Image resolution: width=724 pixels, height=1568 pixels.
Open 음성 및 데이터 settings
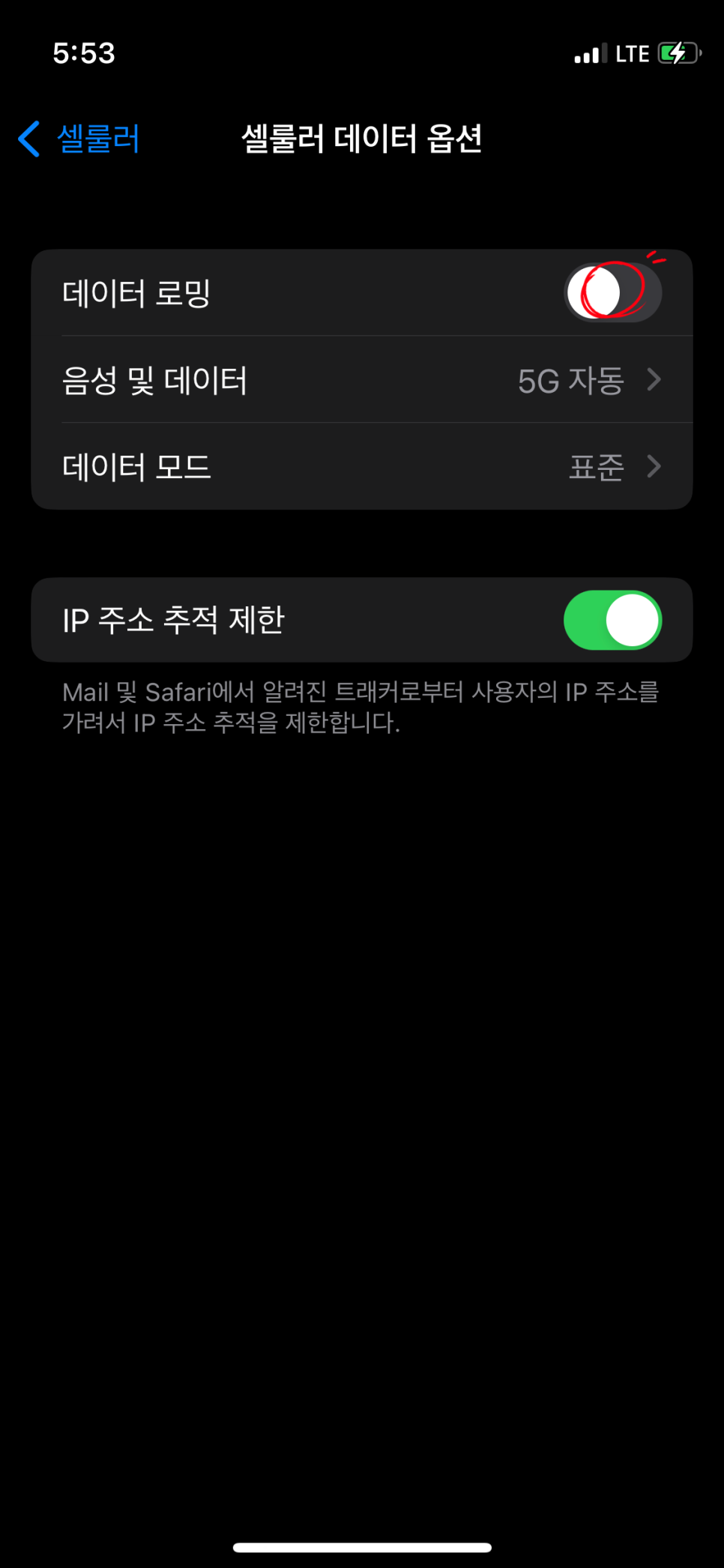[362, 380]
